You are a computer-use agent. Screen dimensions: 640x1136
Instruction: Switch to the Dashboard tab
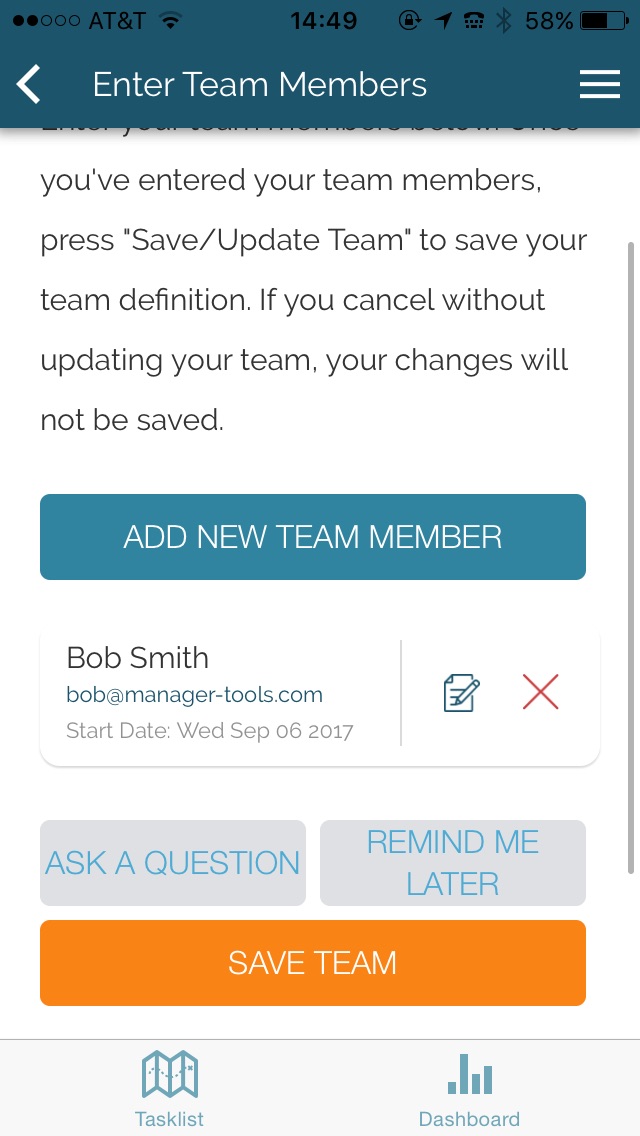[469, 1088]
